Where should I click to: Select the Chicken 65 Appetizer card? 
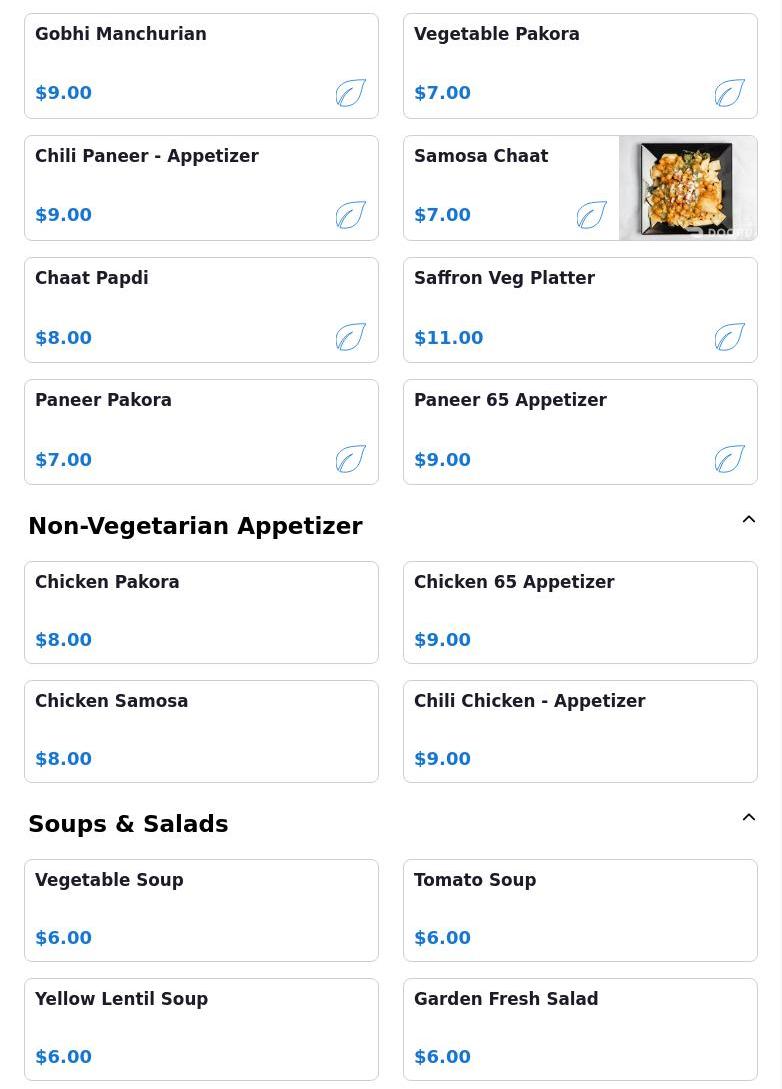pos(580,612)
